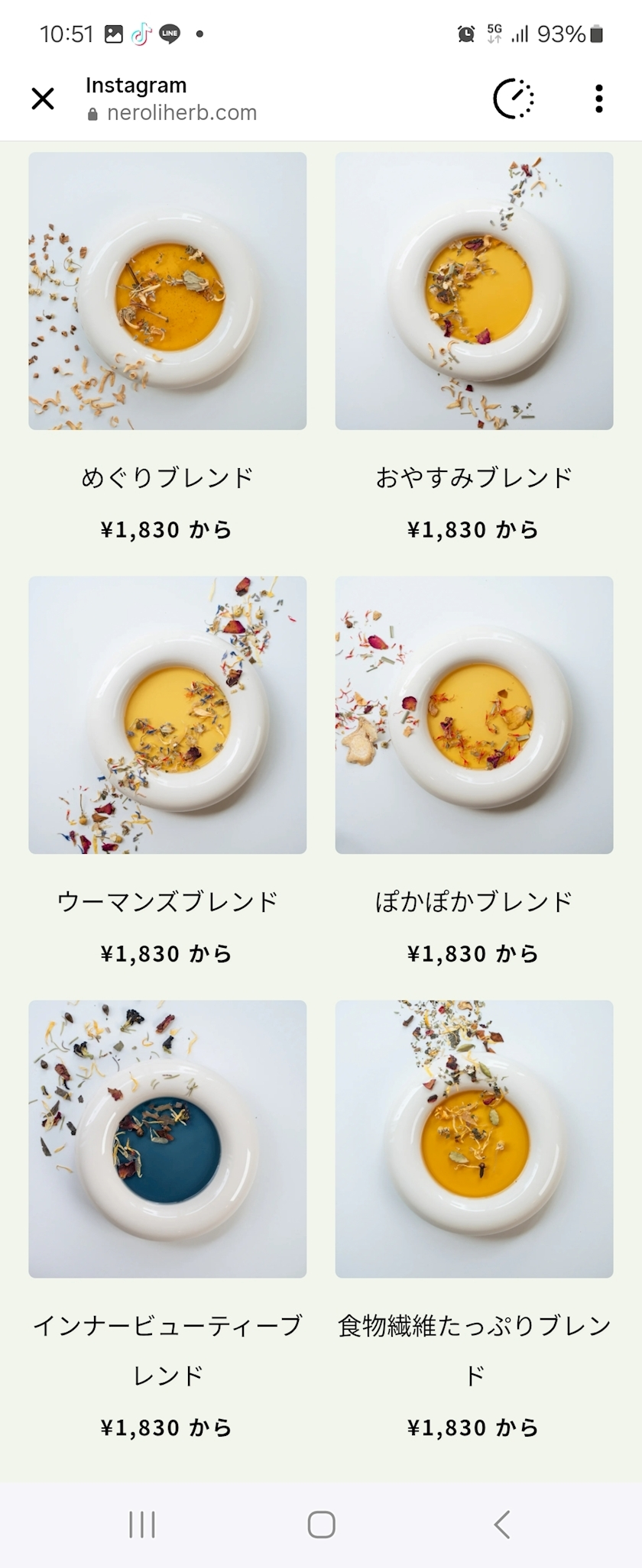The image size is (642, 1568).
Task: Select the blue インナービューティーブレンド tea tile
Action: (x=167, y=1139)
